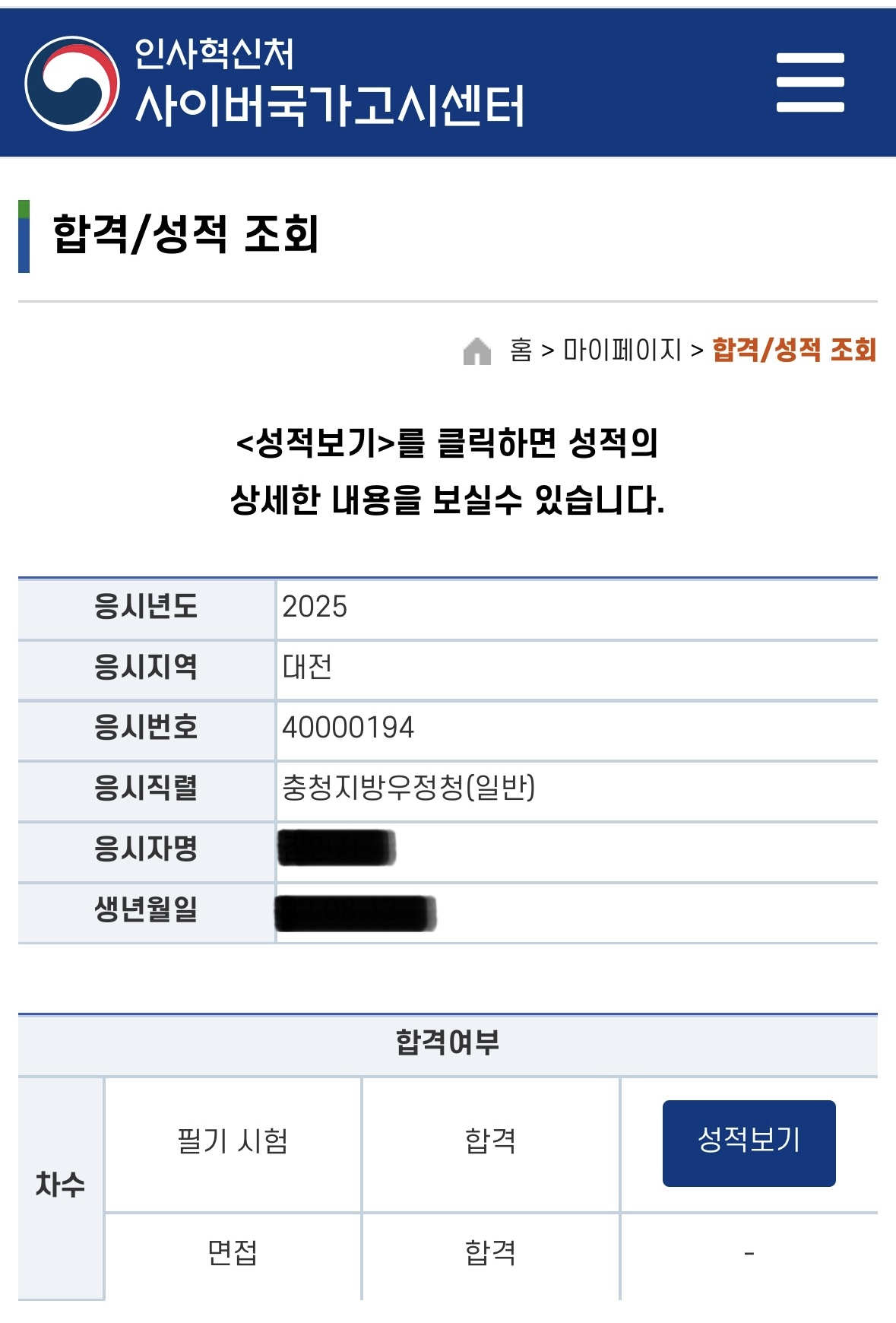Image resolution: width=896 pixels, height=1323 pixels.
Task: Open the 홈 breadcrumb link
Action: 521,351
